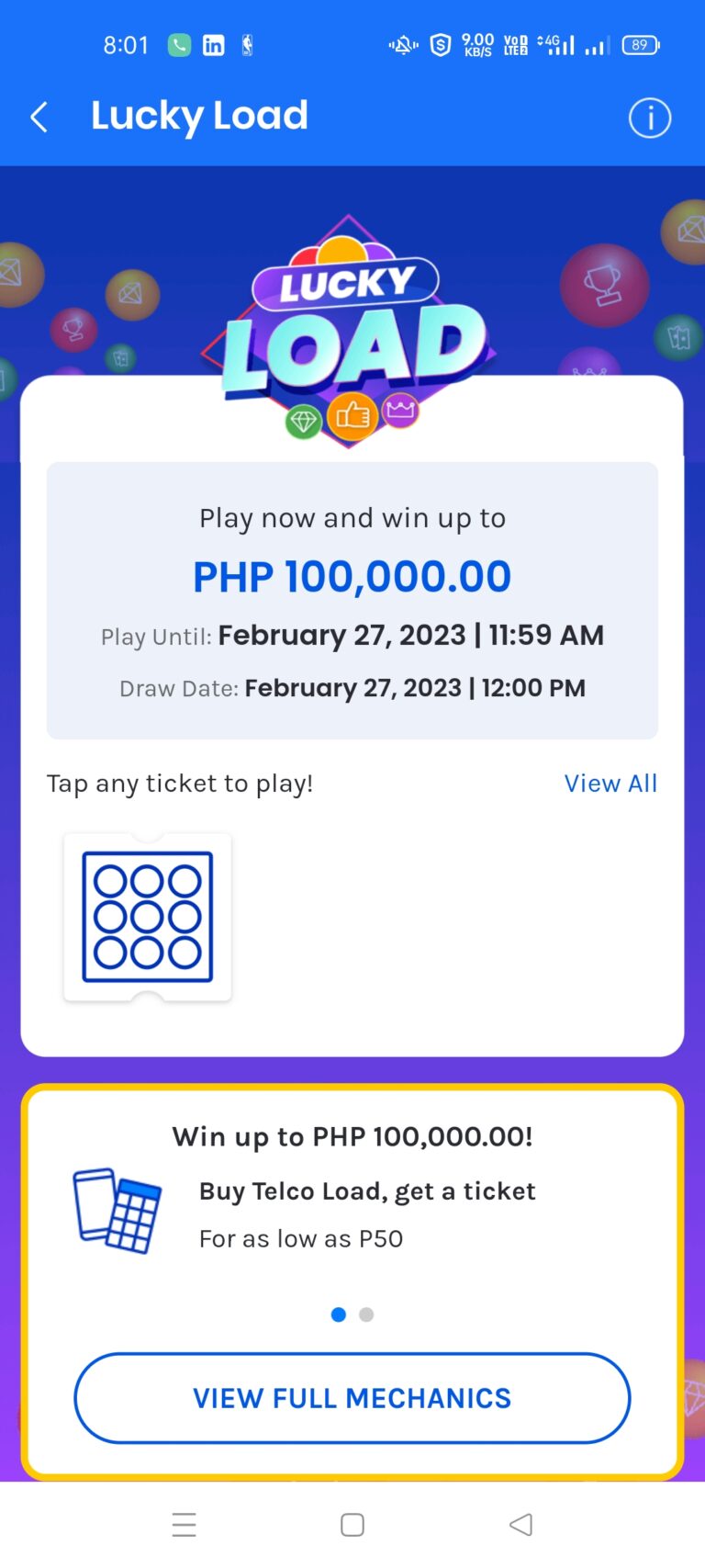Tap the muted notifications icon in the status bar
The width and height of the screenshot is (705, 1568).
[401, 44]
